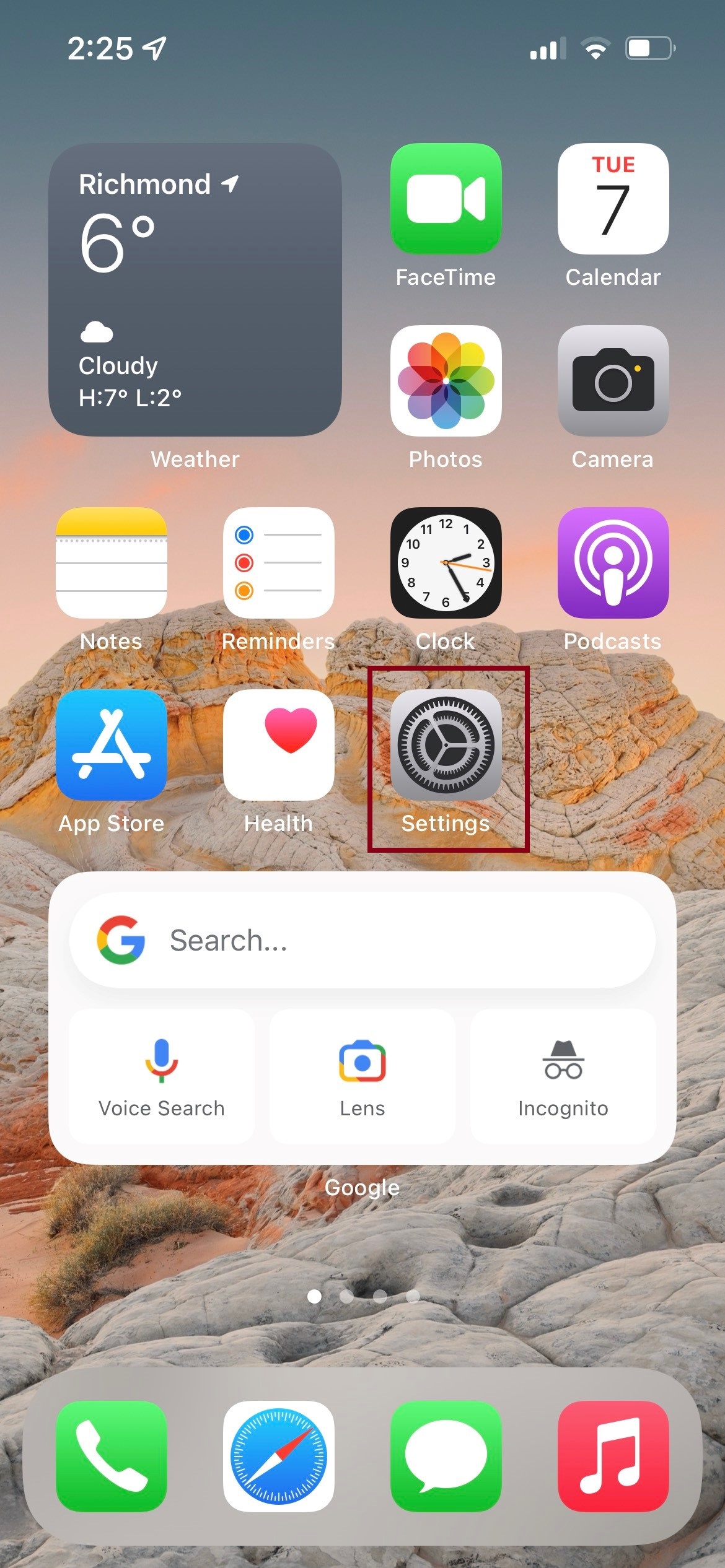Open Google Lens
725x1568 pixels.
(x=362, y=1076)
